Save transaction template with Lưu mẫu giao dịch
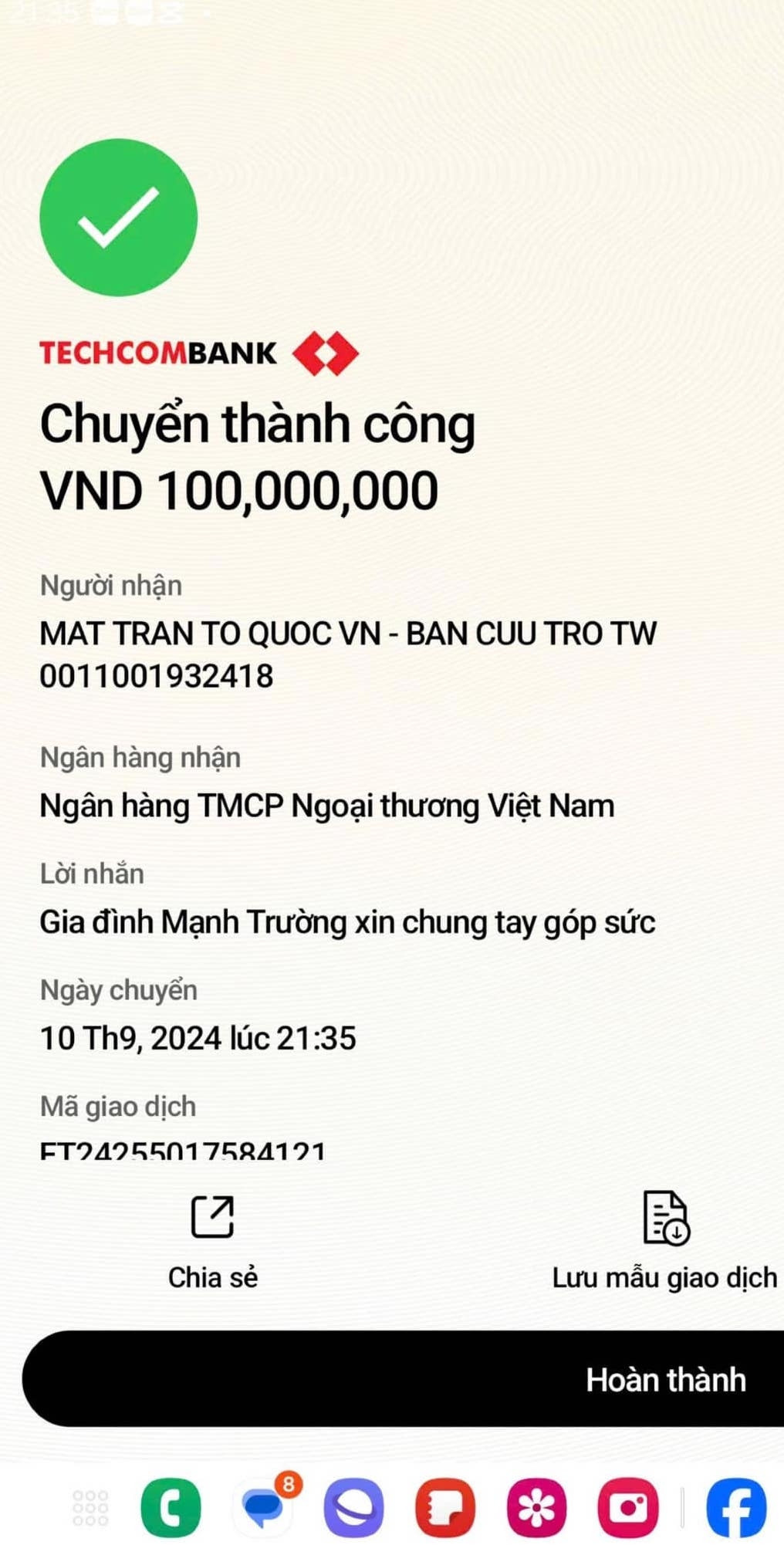This screenshot has width=784, height=1545. click(665, 1241)
